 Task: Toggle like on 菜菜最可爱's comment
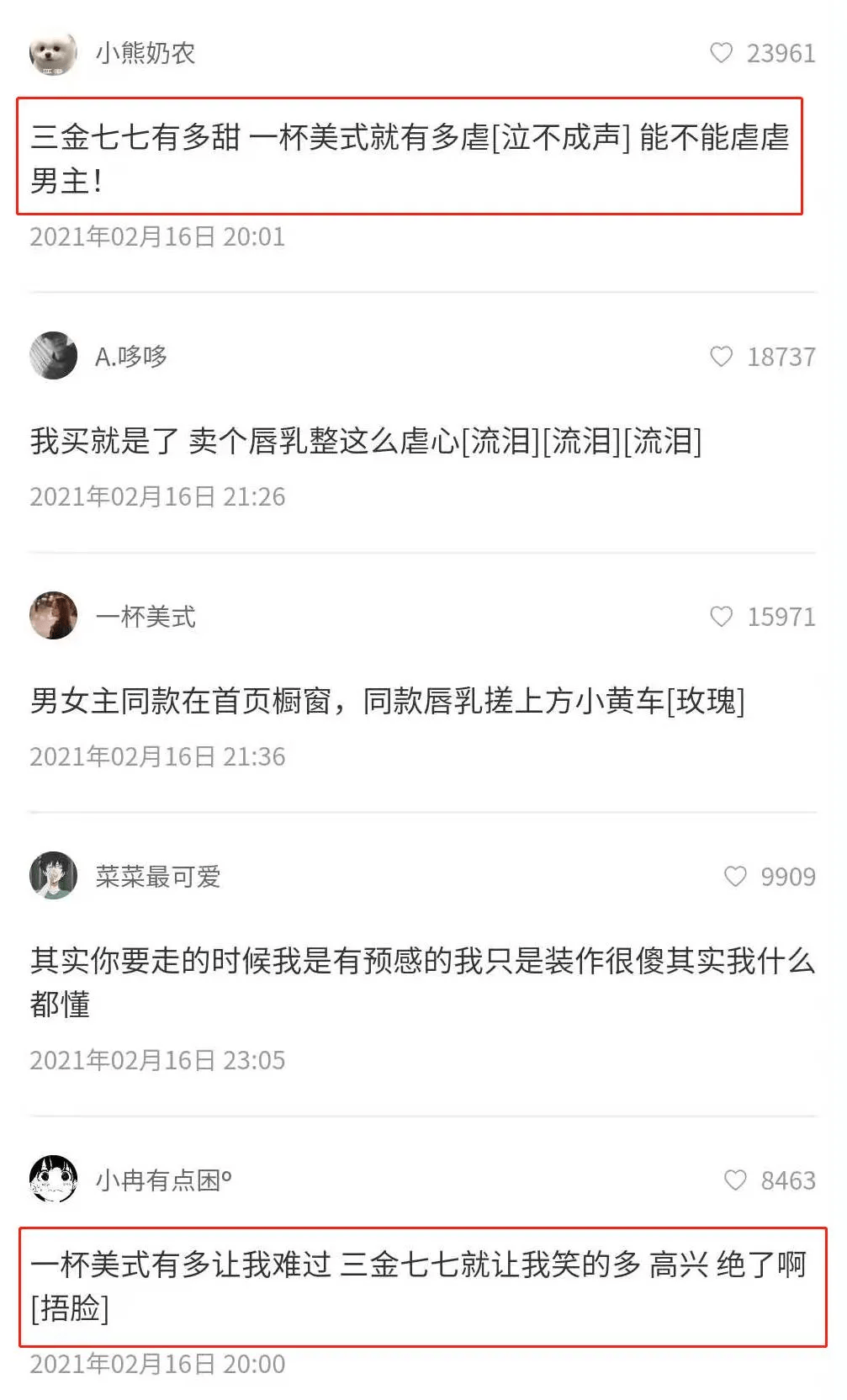736,876
